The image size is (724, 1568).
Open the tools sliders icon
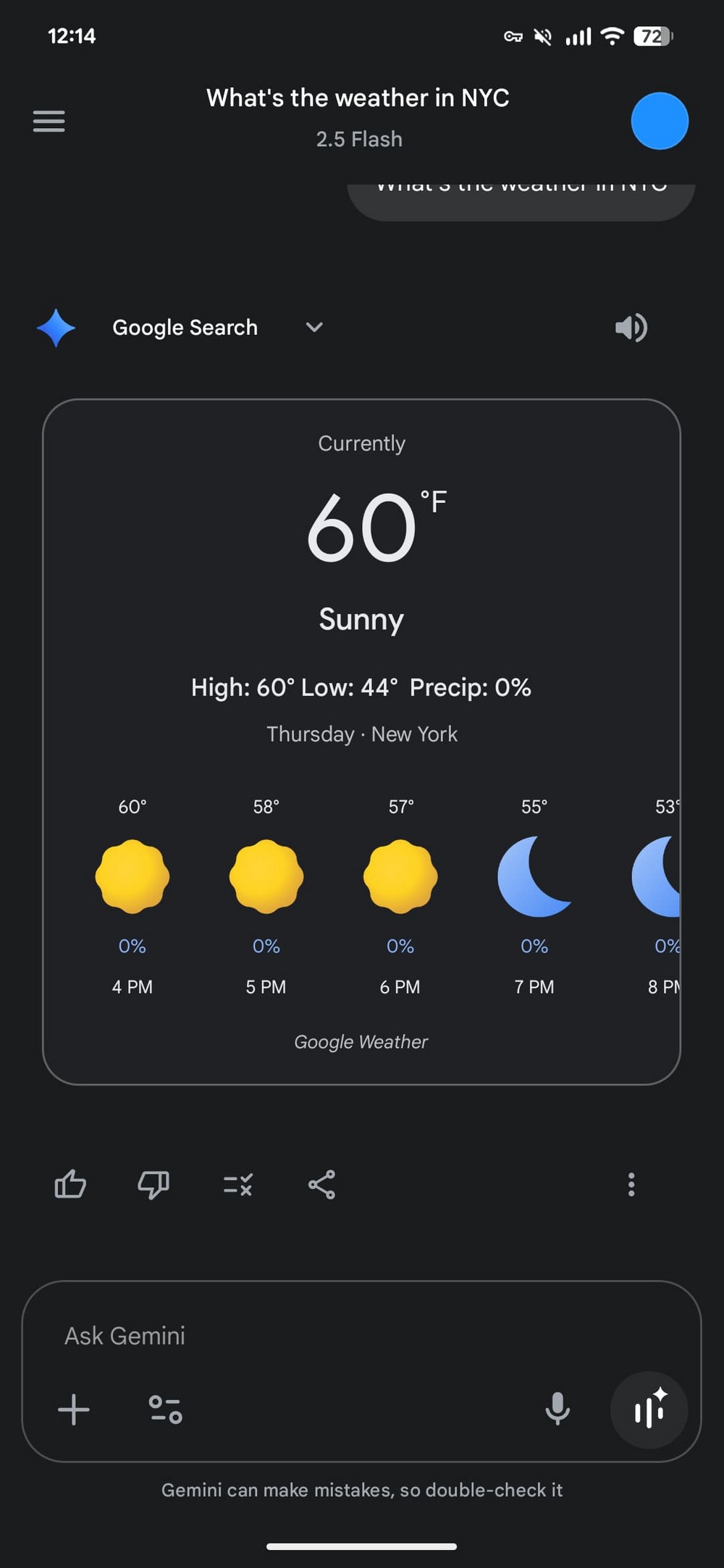166,1410
